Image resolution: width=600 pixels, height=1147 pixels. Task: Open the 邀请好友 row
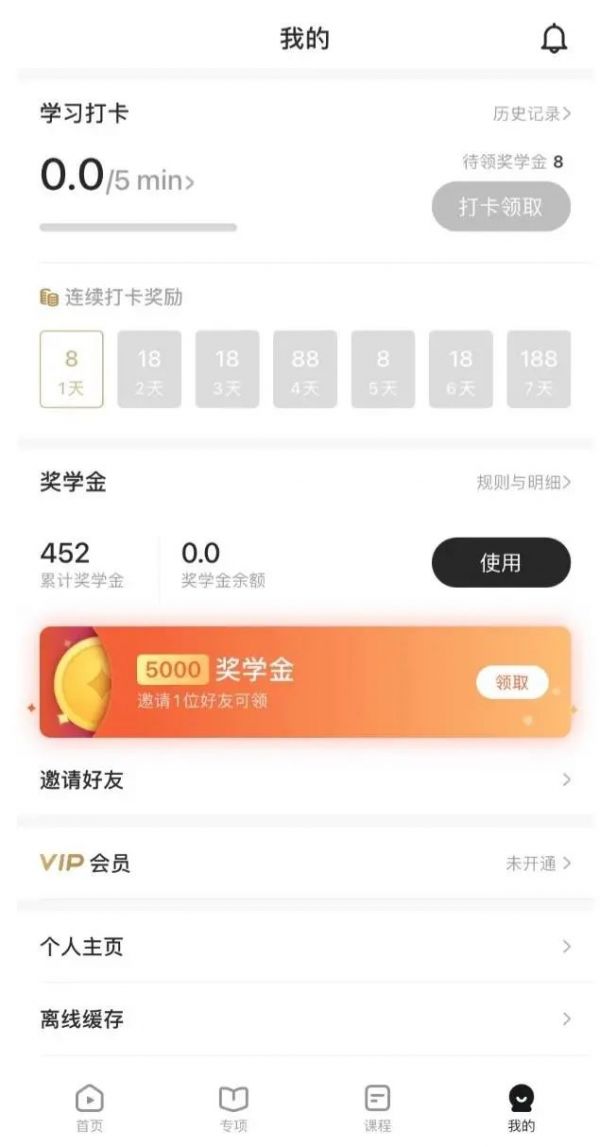pyautogui.click(x=300, y=780)
